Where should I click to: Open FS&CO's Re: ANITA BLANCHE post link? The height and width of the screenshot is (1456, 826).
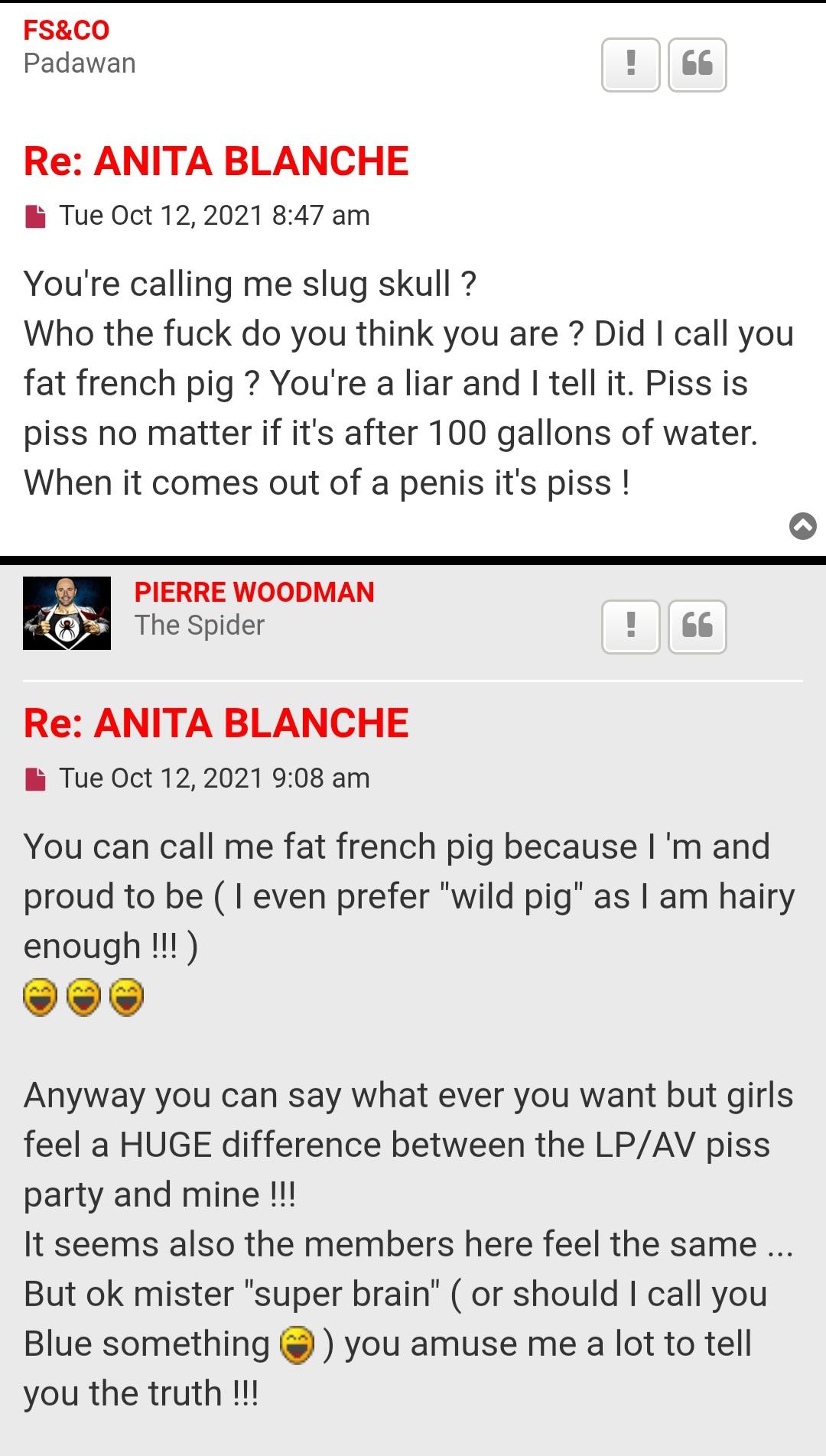[216, 161]
